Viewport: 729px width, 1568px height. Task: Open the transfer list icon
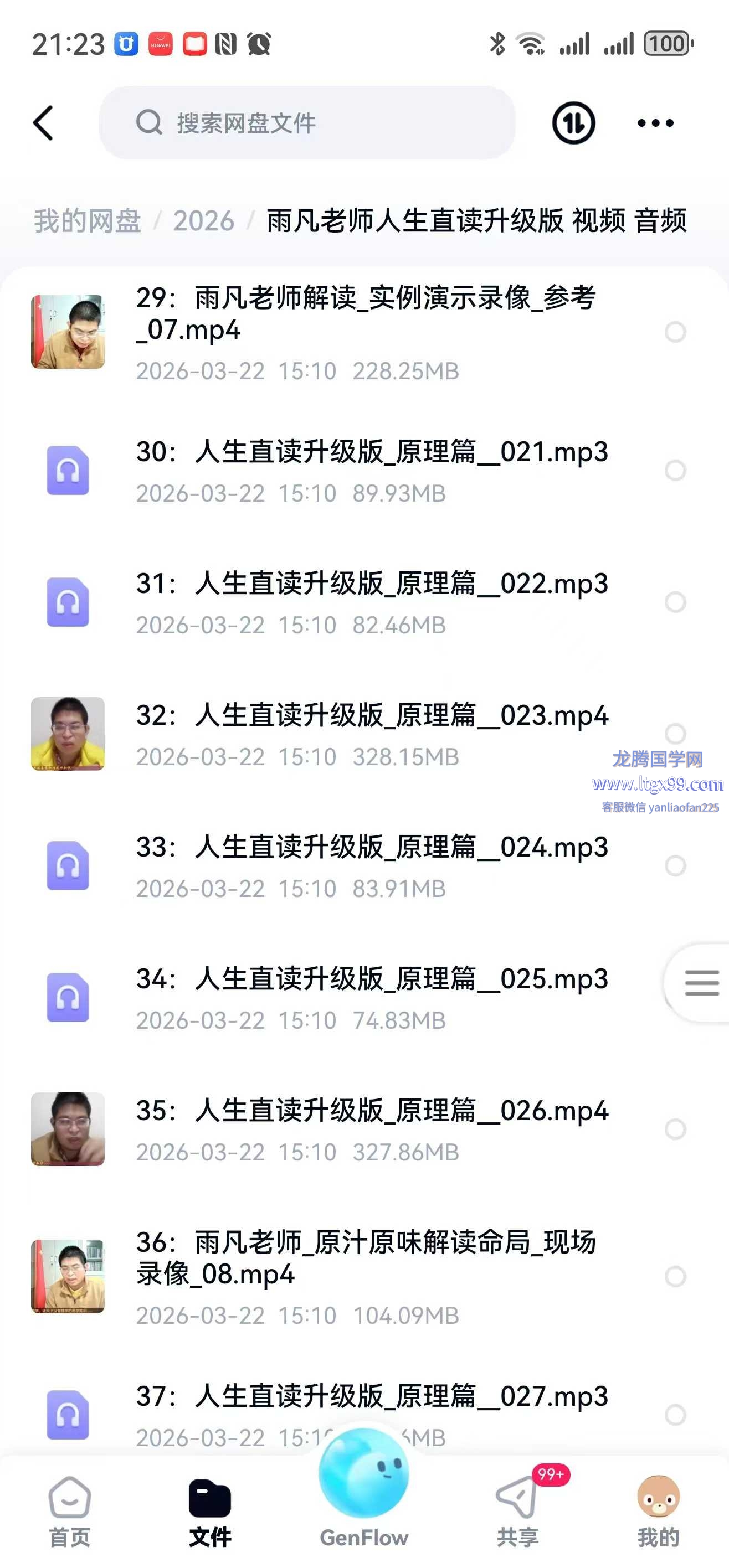pyautogui.click(x=573, y=123)
